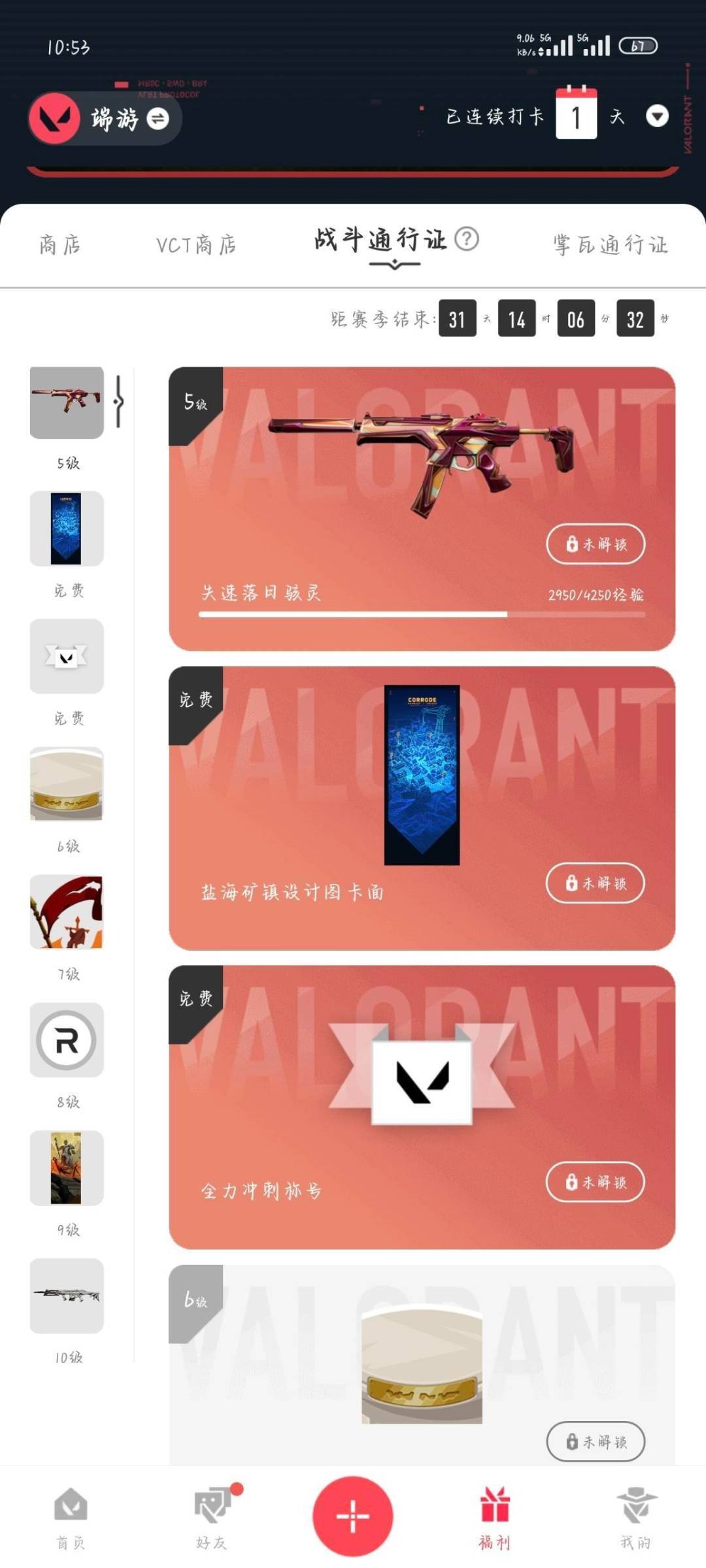Select the 掌瓦通行证 tab
This screenshot has width=706, height=1568.
[x=611, y=244]
